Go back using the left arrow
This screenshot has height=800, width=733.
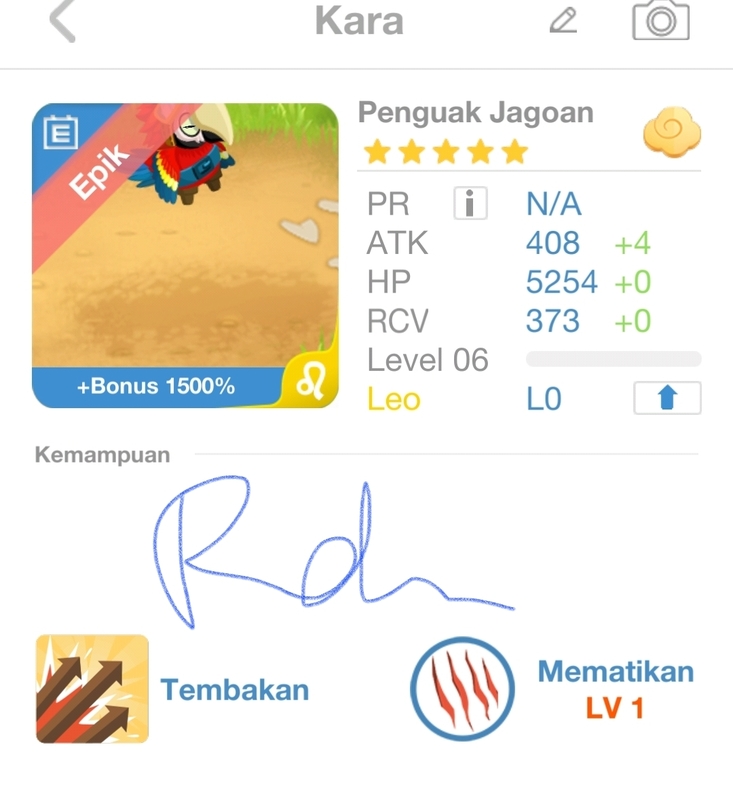click(62, 21)
